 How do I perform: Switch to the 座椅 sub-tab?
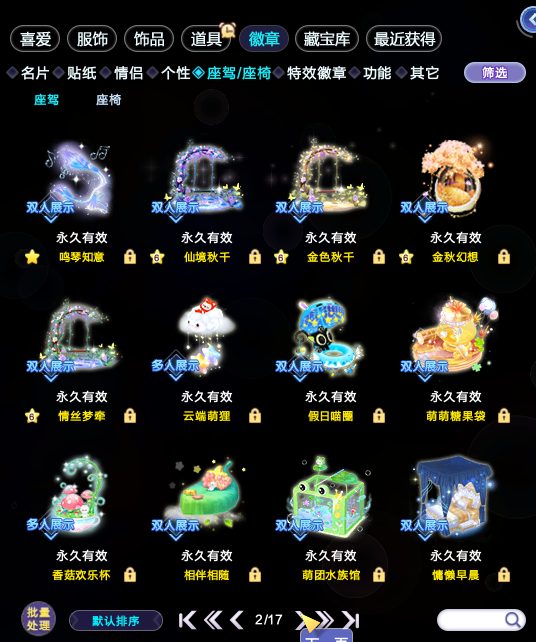coord(109,99)
